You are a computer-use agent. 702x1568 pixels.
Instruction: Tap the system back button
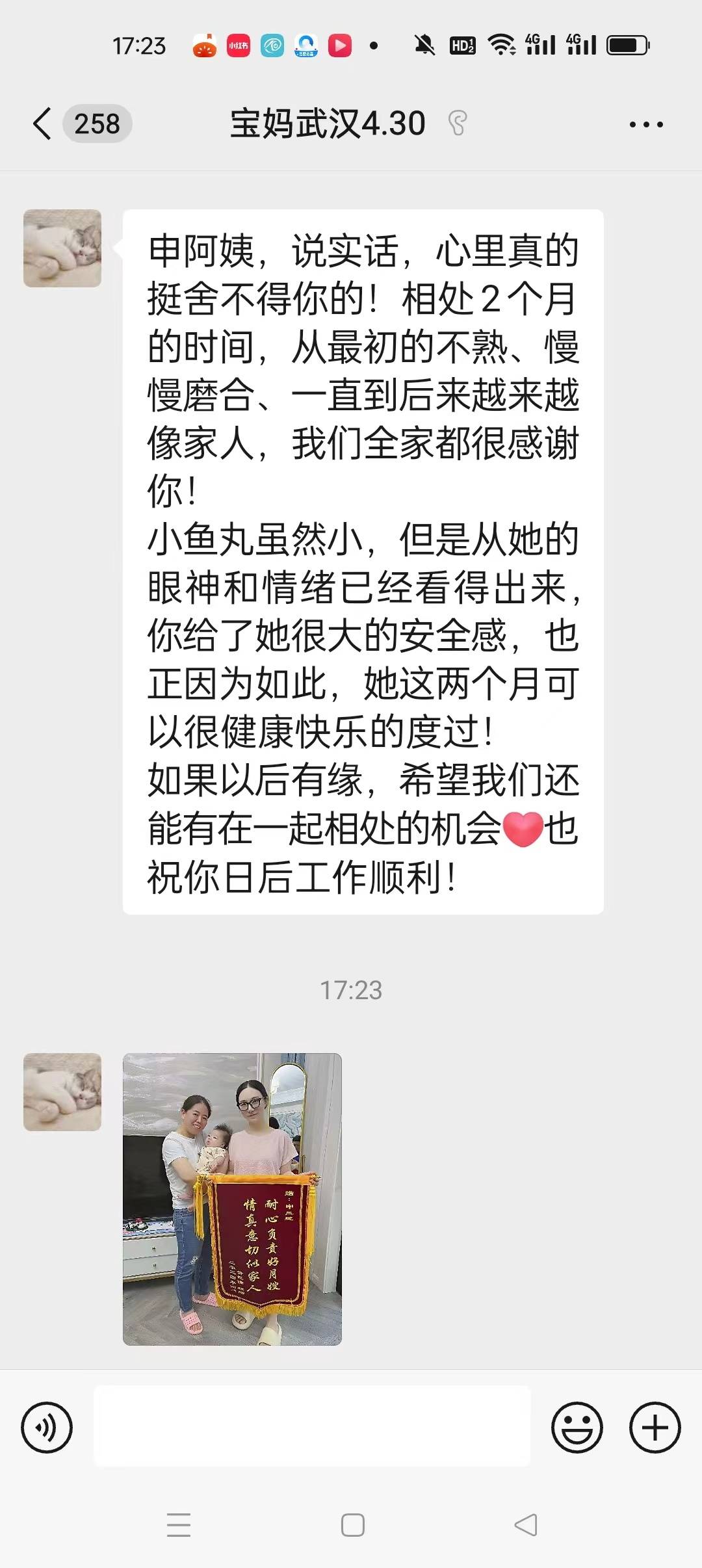tap(525, 1525)
